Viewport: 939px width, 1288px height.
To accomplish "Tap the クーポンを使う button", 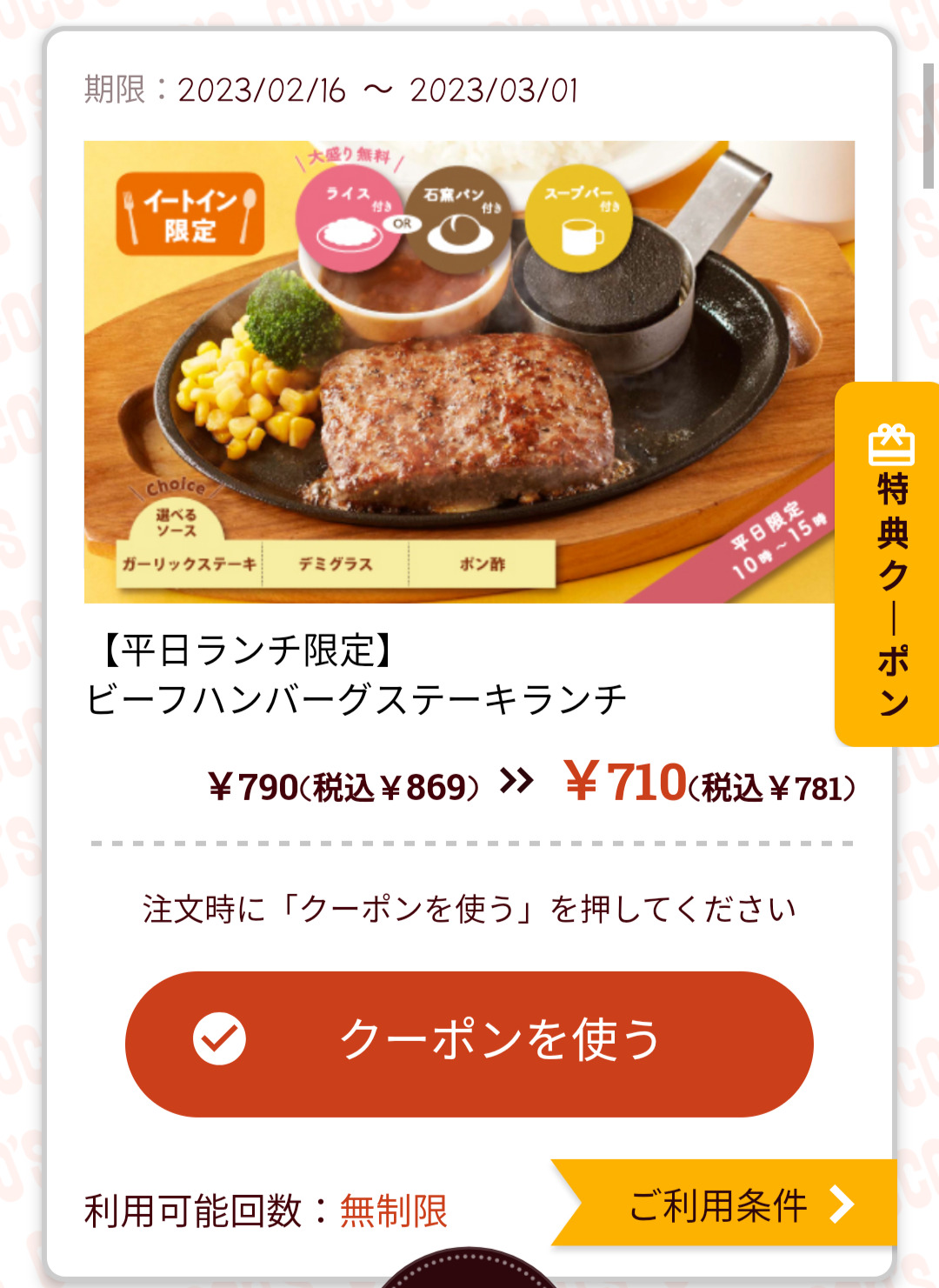I will coord(469,1043).
